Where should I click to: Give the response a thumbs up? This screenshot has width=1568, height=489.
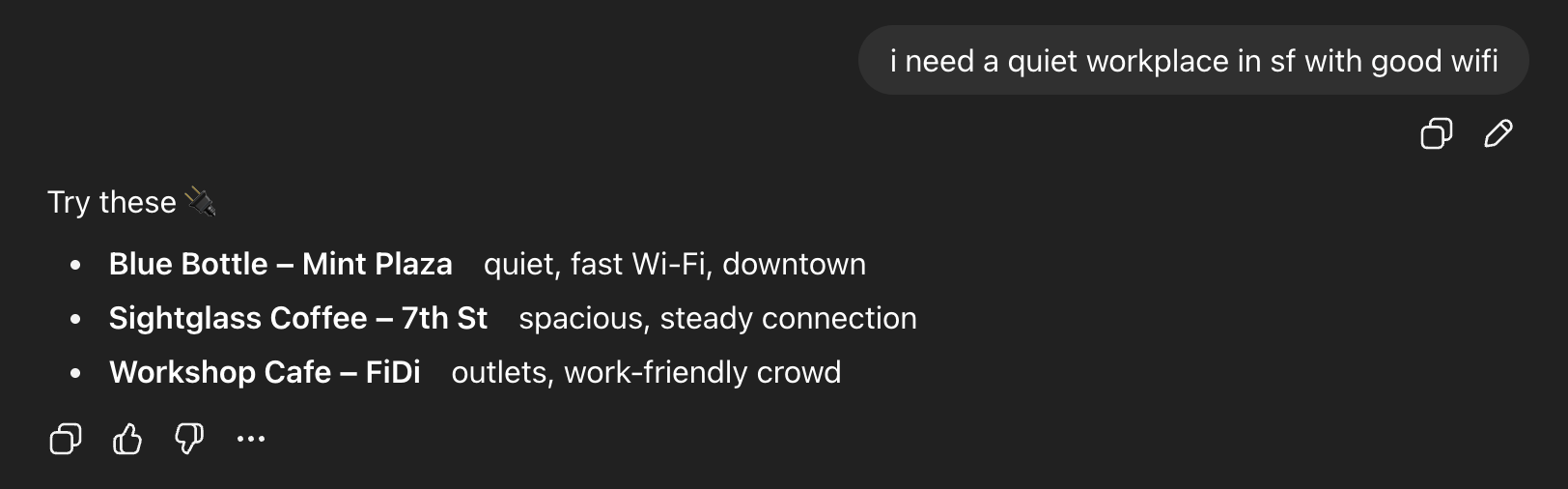[127, 439]
